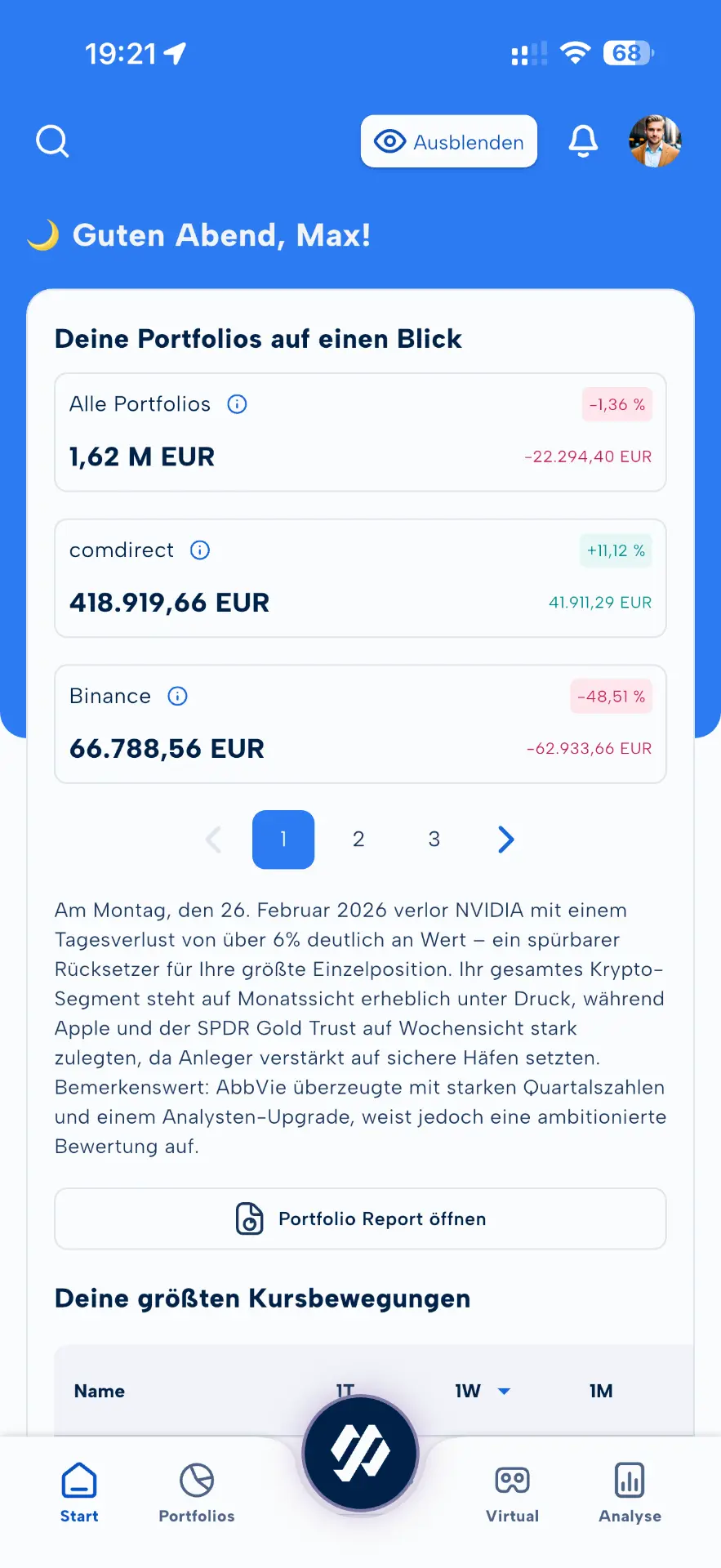Open notifications via the bell icon
The width and height of the screenshot is (721, 1568).
(582, 140)
